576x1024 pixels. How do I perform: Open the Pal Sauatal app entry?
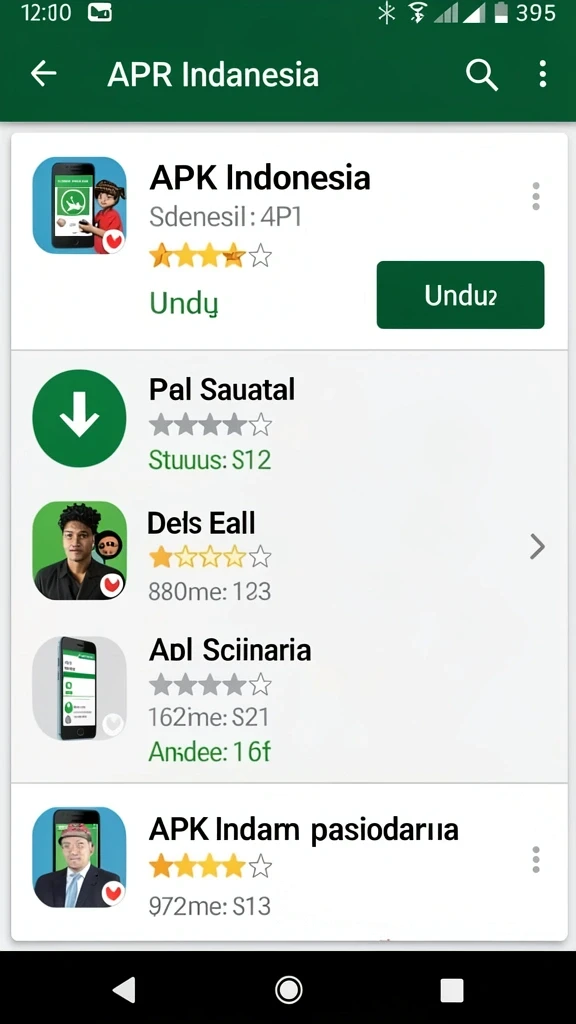[x=289, y=419]
